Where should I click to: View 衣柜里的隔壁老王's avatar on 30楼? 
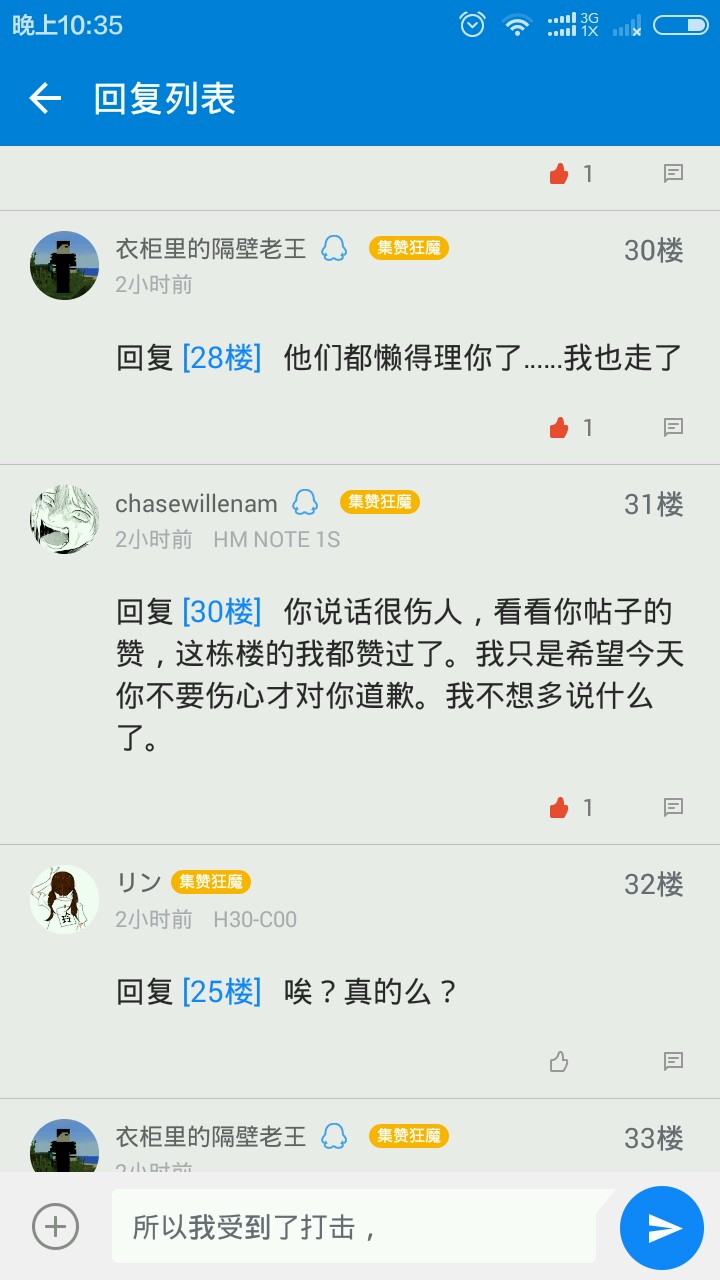pyautogui.click(x=64, y=265)
